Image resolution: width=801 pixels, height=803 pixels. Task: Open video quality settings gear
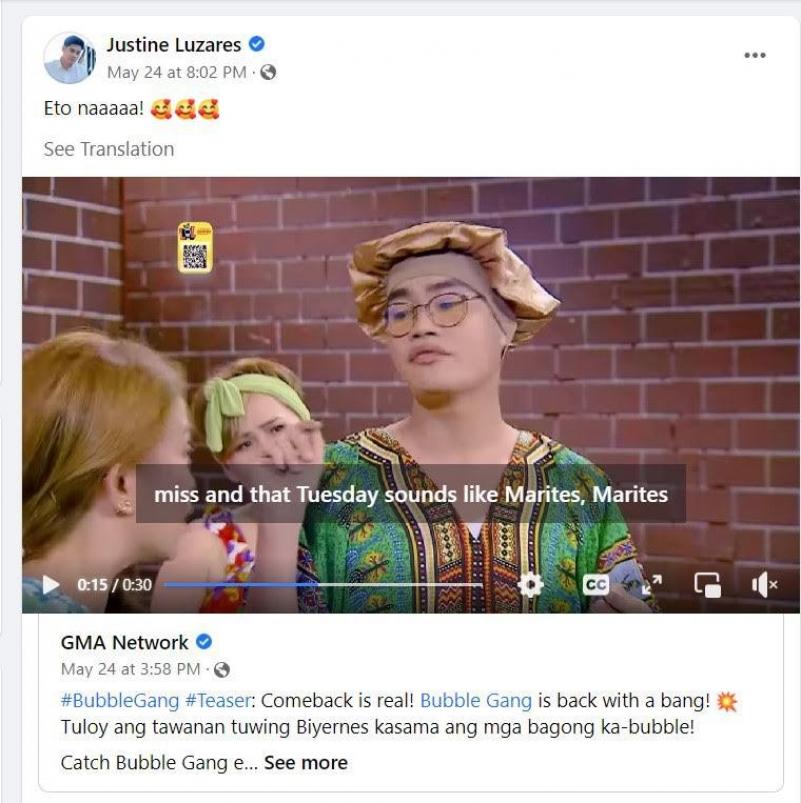pyautogui.click(x=530, y=585)
